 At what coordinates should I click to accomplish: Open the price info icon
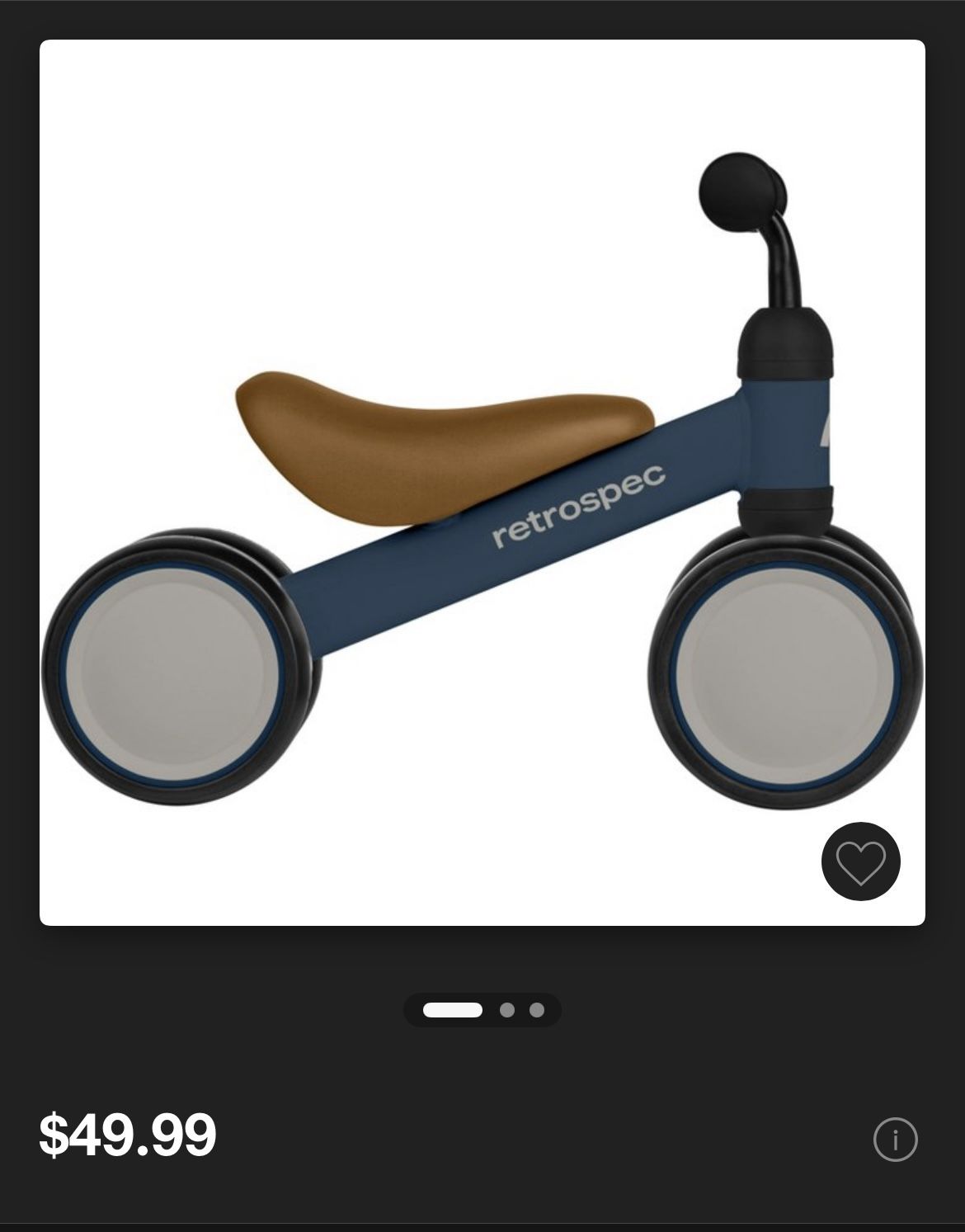(895, 1140)
